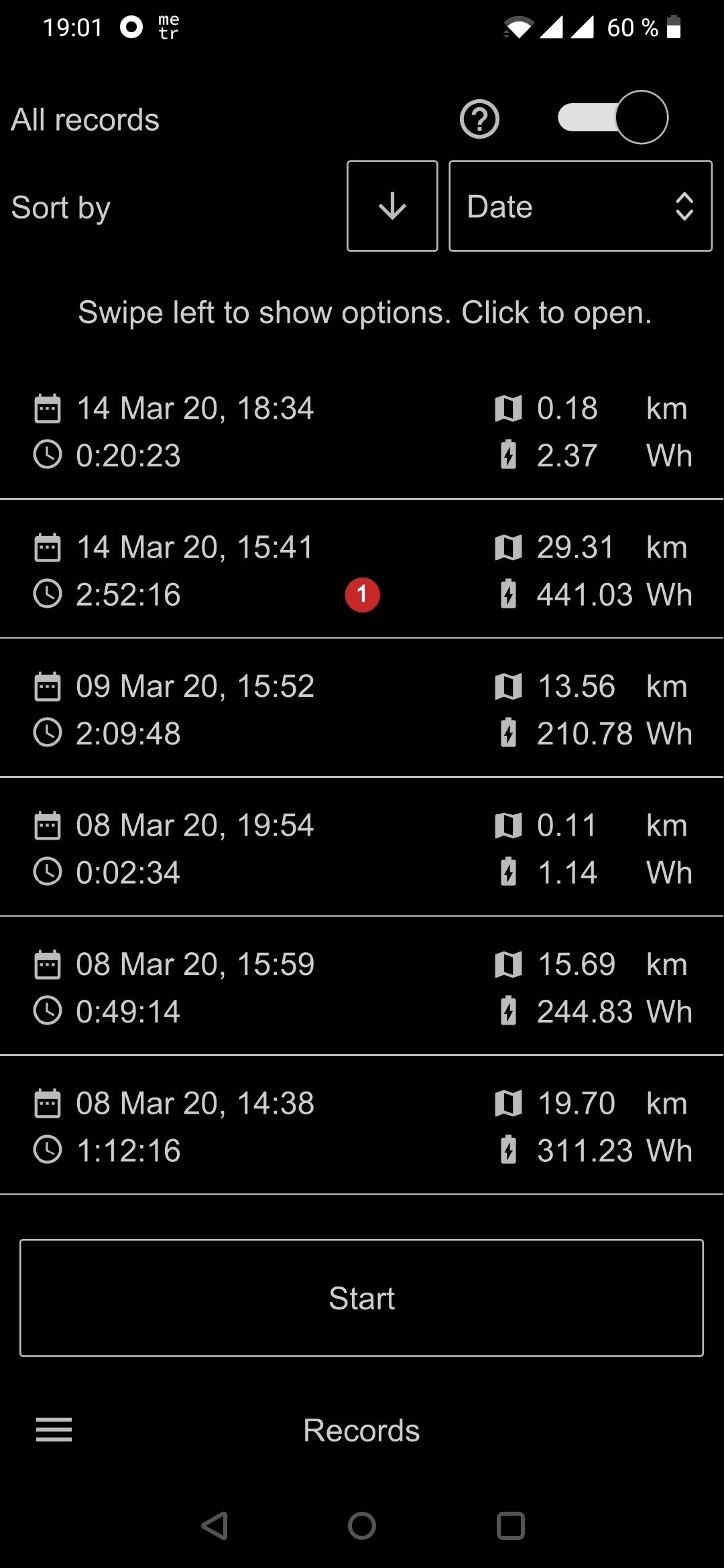Go to the system home screen
724x1568 pixels.
[362, 1526]
